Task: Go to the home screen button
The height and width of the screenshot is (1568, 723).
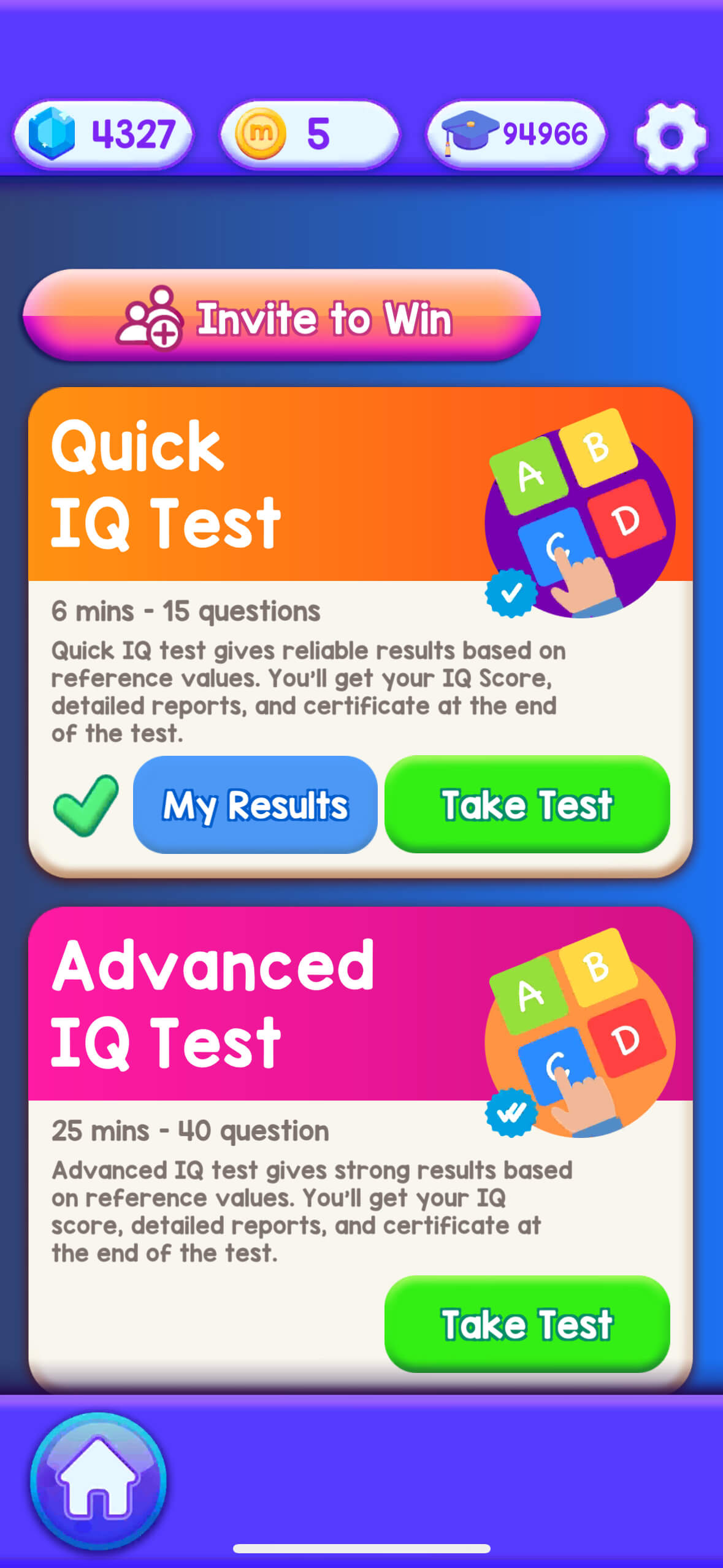Action: [x=98, y=1480]
